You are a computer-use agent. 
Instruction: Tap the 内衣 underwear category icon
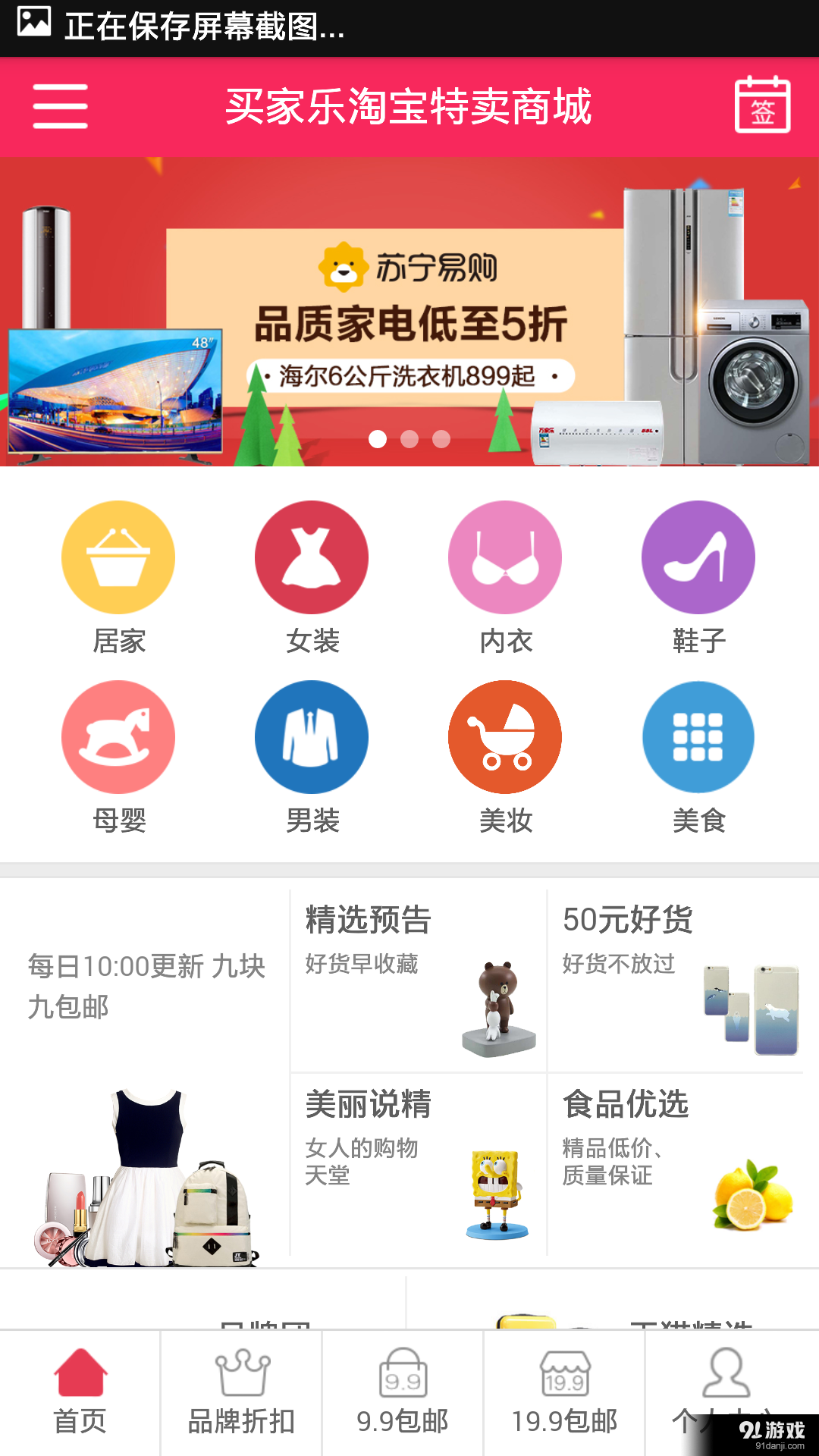pyautogui.click(x=505, y=557)
